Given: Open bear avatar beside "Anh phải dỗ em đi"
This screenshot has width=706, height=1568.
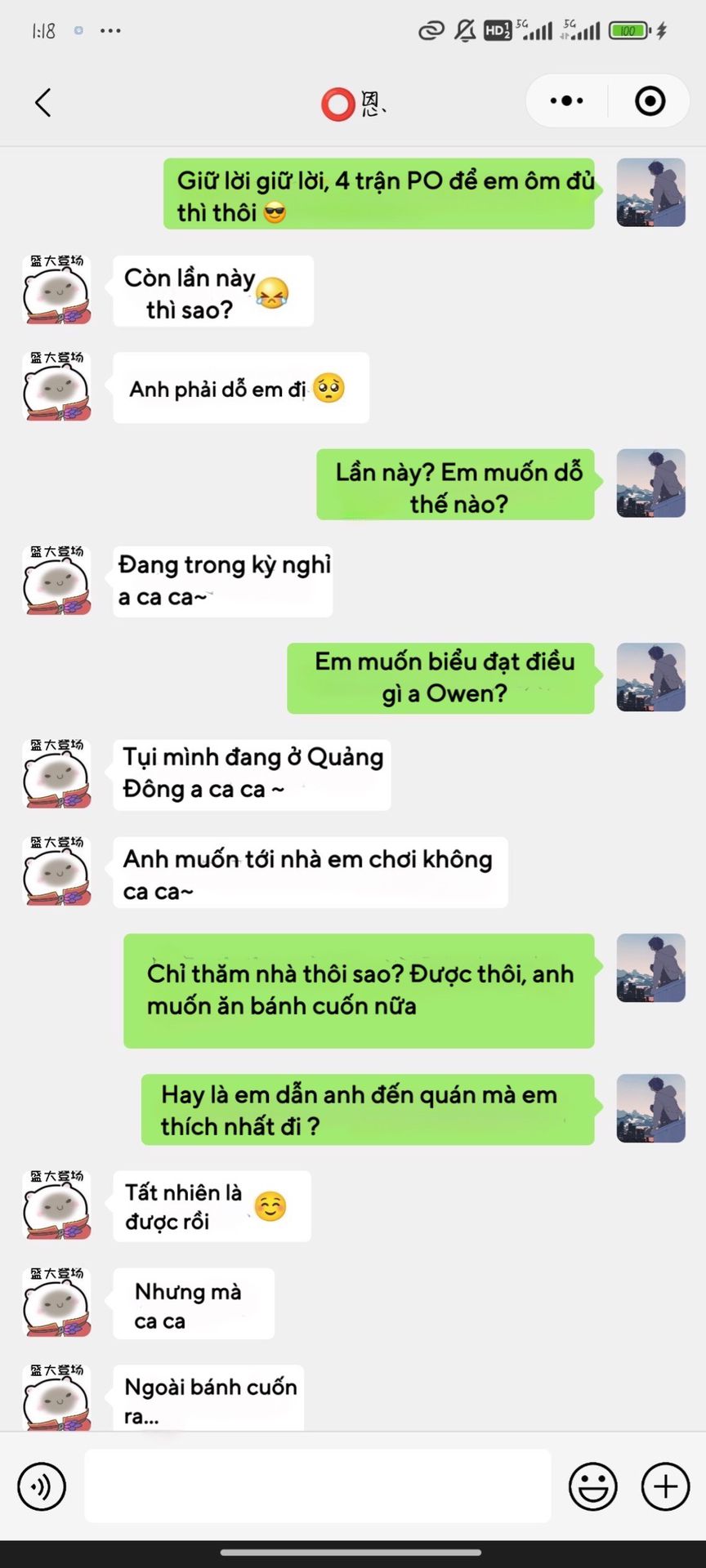Looking at the screenshot, I should tap(57, 387).
